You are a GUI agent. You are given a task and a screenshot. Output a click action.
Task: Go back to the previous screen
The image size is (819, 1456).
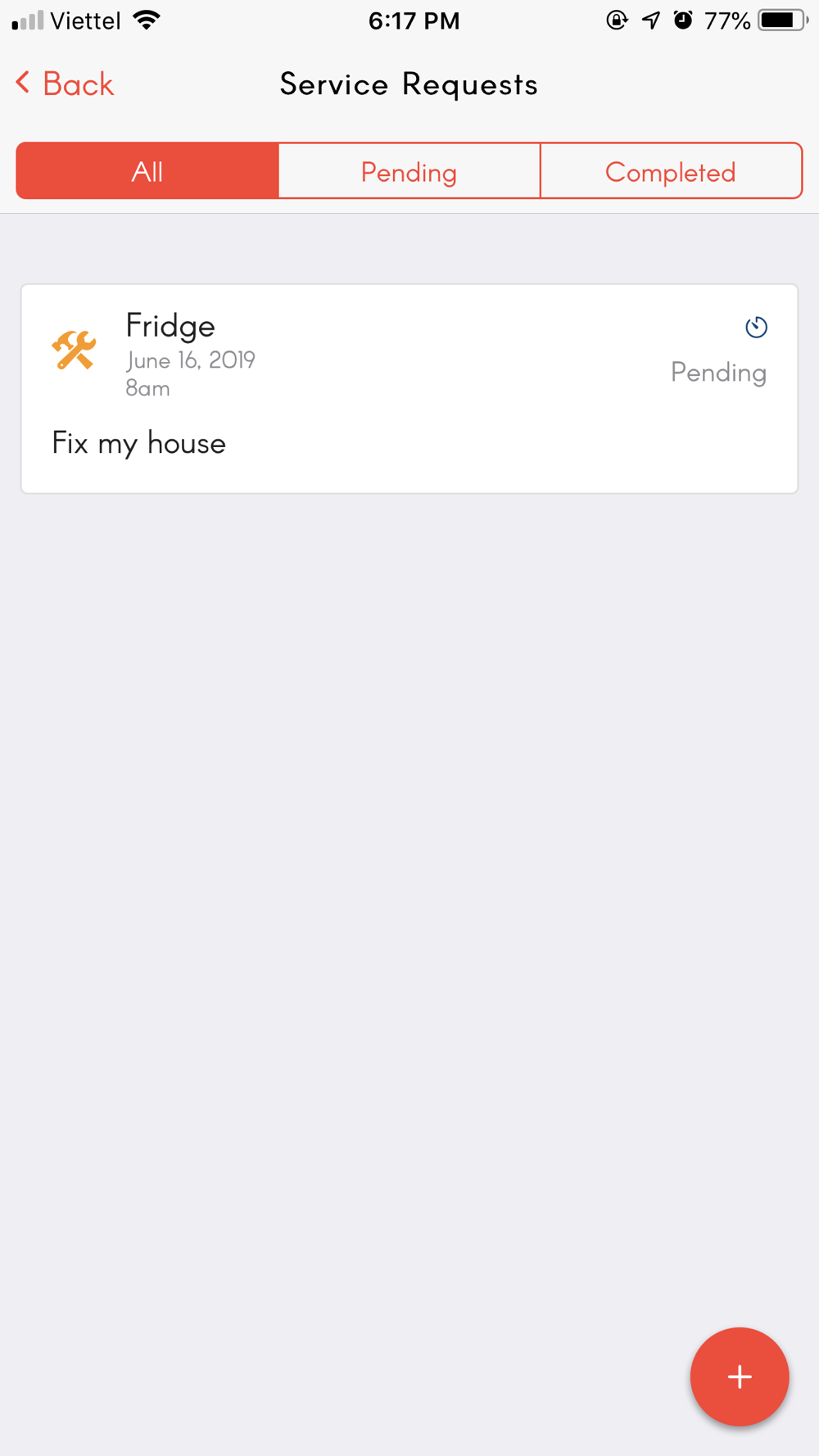click(65, 84)
